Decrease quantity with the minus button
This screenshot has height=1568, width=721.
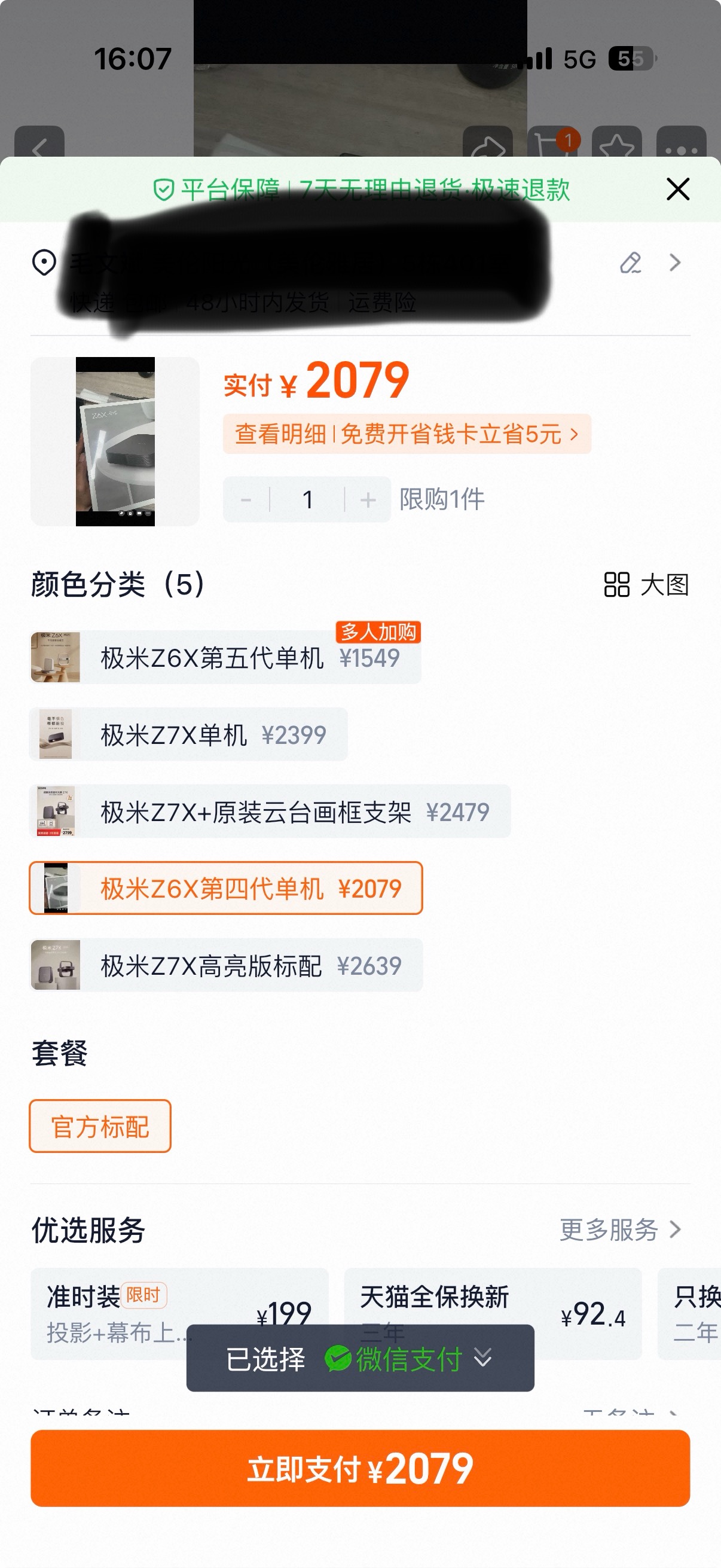[246, 500]
